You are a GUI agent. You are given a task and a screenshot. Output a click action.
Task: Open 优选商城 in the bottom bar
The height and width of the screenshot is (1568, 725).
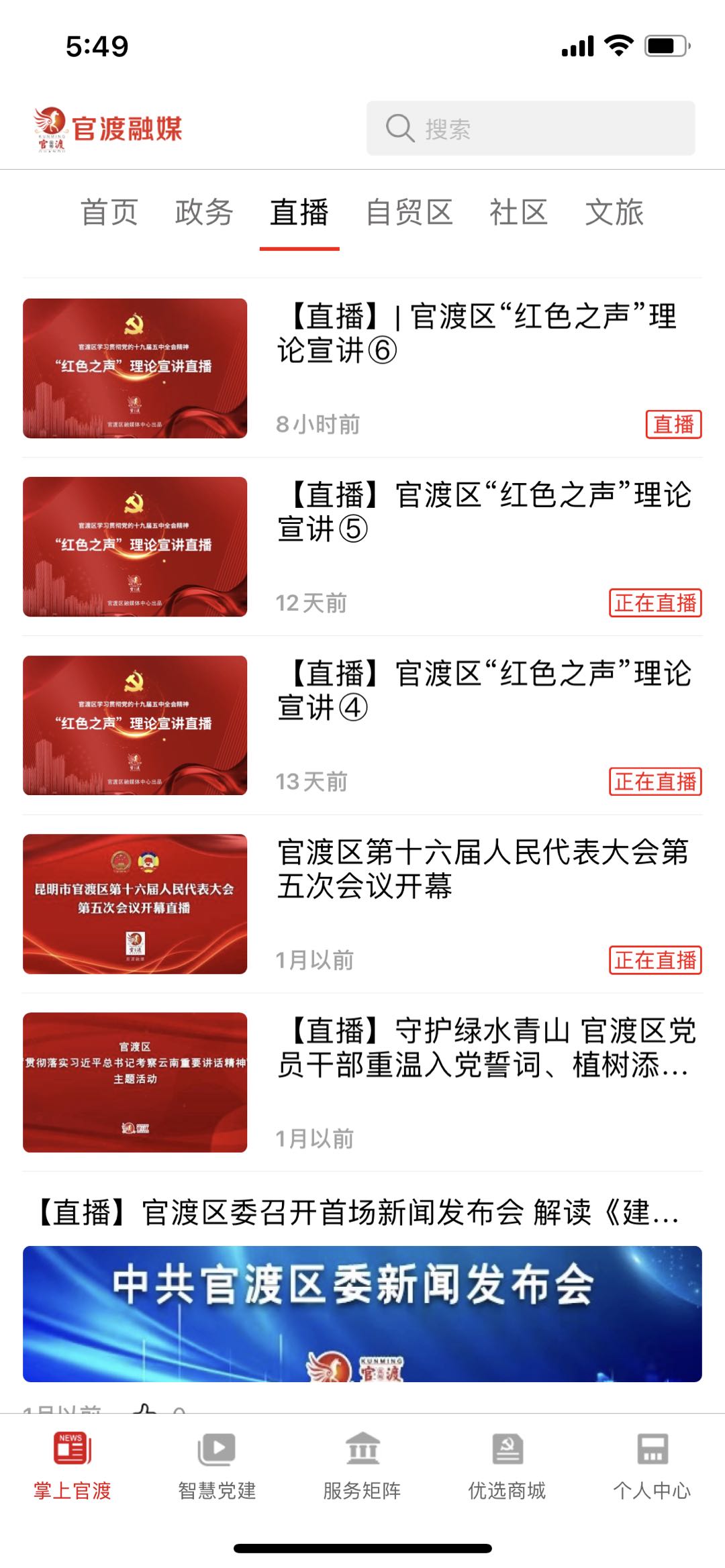tap(507, 1465)
